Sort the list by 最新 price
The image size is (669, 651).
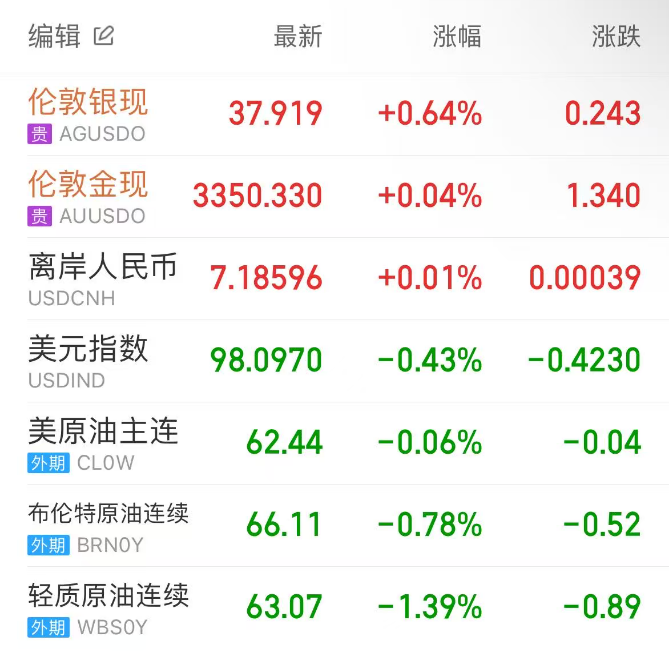(x=297, y=37)
